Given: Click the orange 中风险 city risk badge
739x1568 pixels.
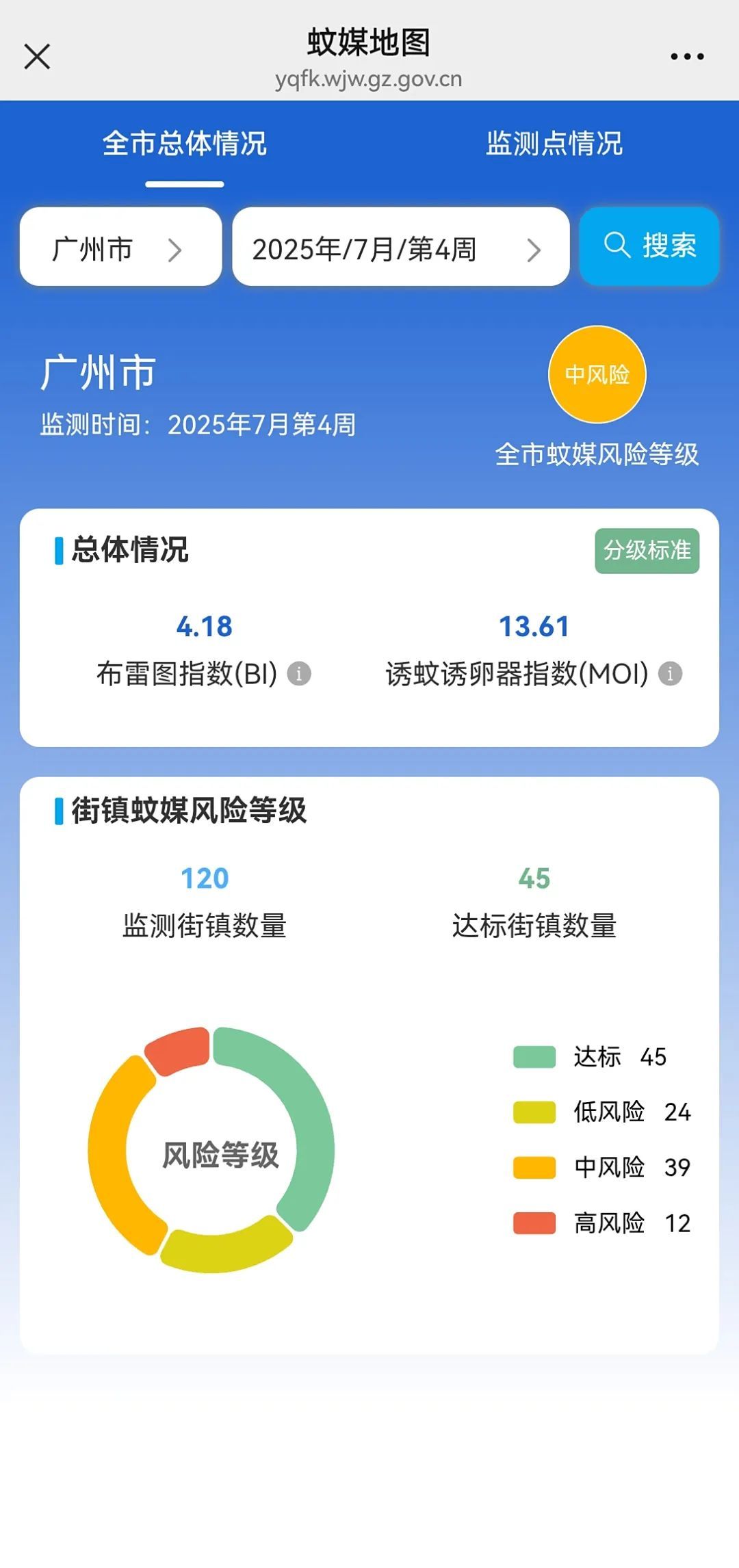Looking at the screenshot, I should (597, 373).
